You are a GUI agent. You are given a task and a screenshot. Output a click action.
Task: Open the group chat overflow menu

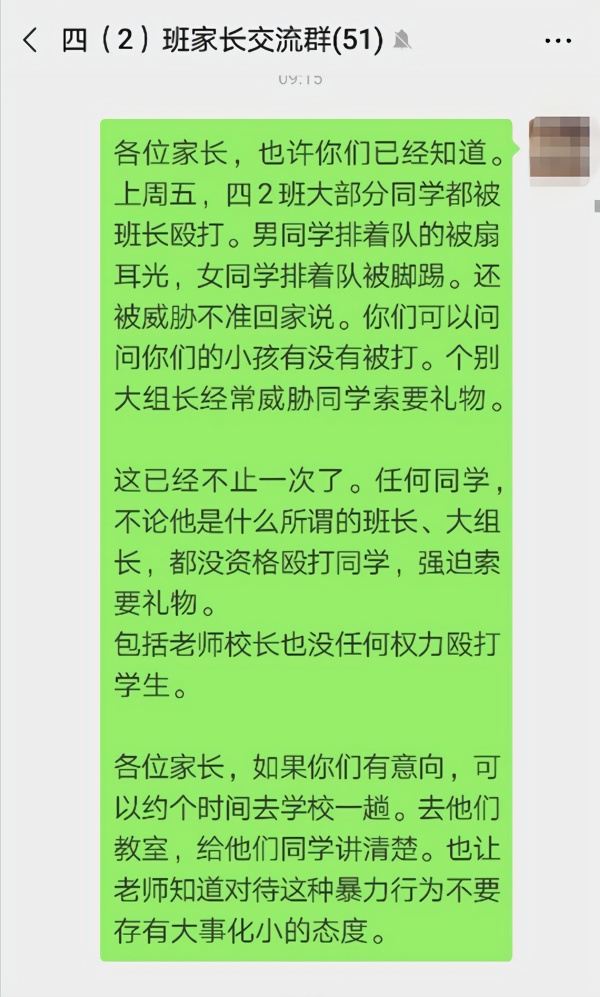[x=557, y=41]
